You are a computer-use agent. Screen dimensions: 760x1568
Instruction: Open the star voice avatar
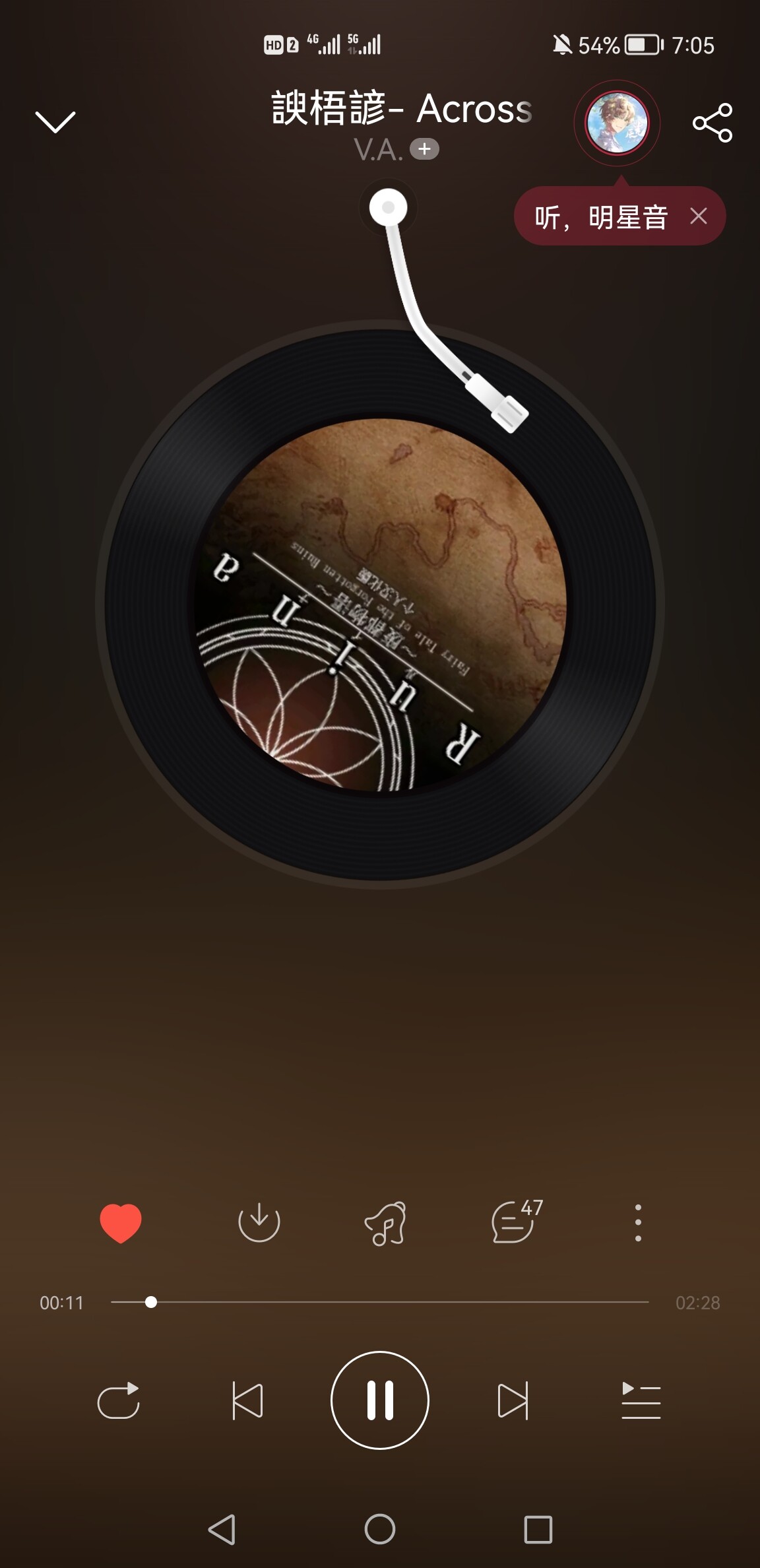(x=617, y=123)
